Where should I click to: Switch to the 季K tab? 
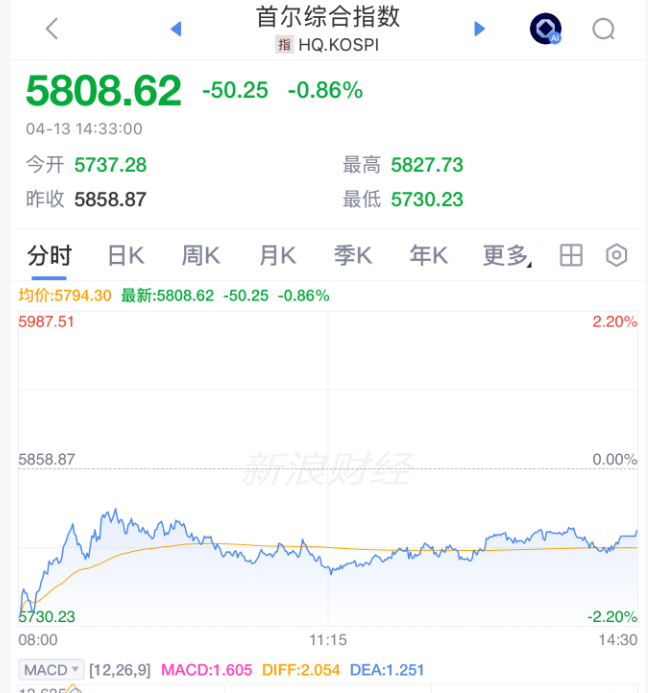353,256
